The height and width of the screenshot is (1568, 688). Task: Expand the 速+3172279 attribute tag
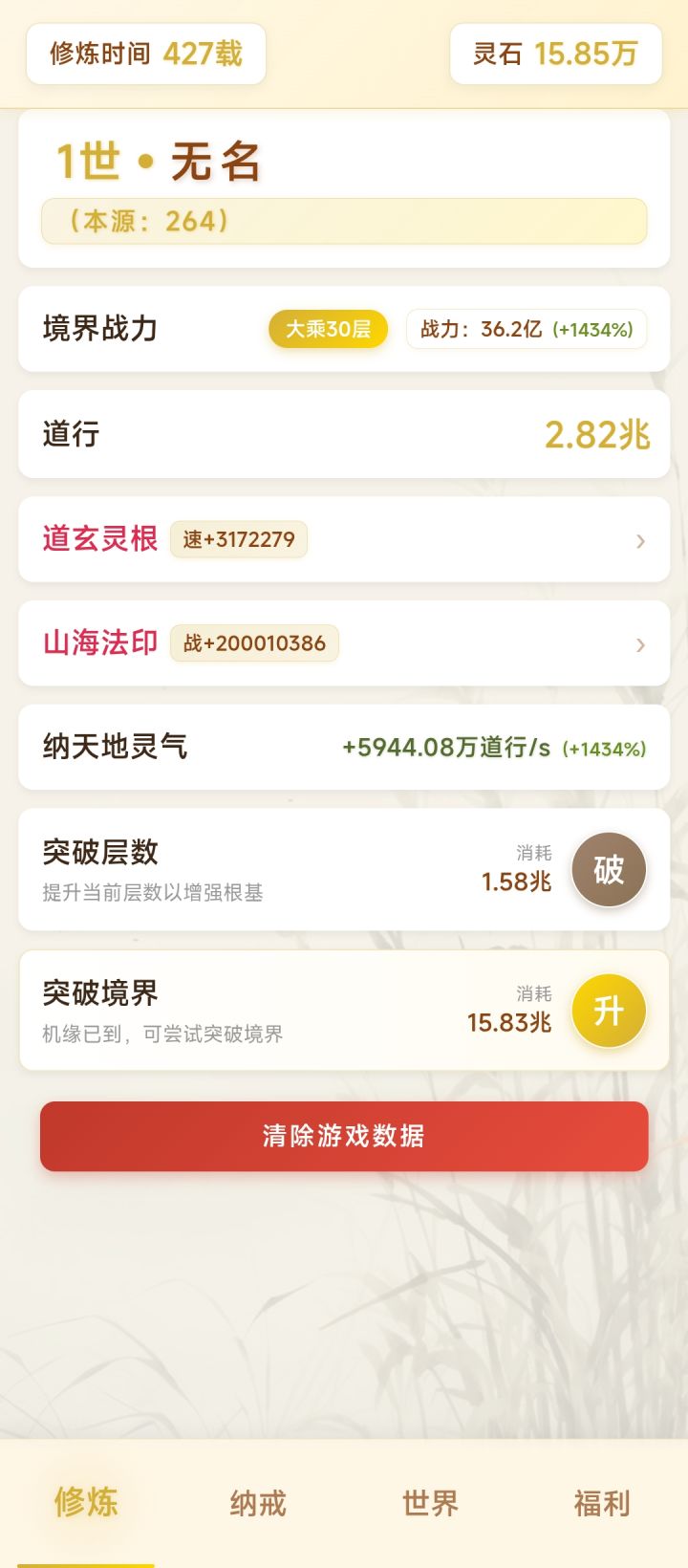tap(238, 540)
